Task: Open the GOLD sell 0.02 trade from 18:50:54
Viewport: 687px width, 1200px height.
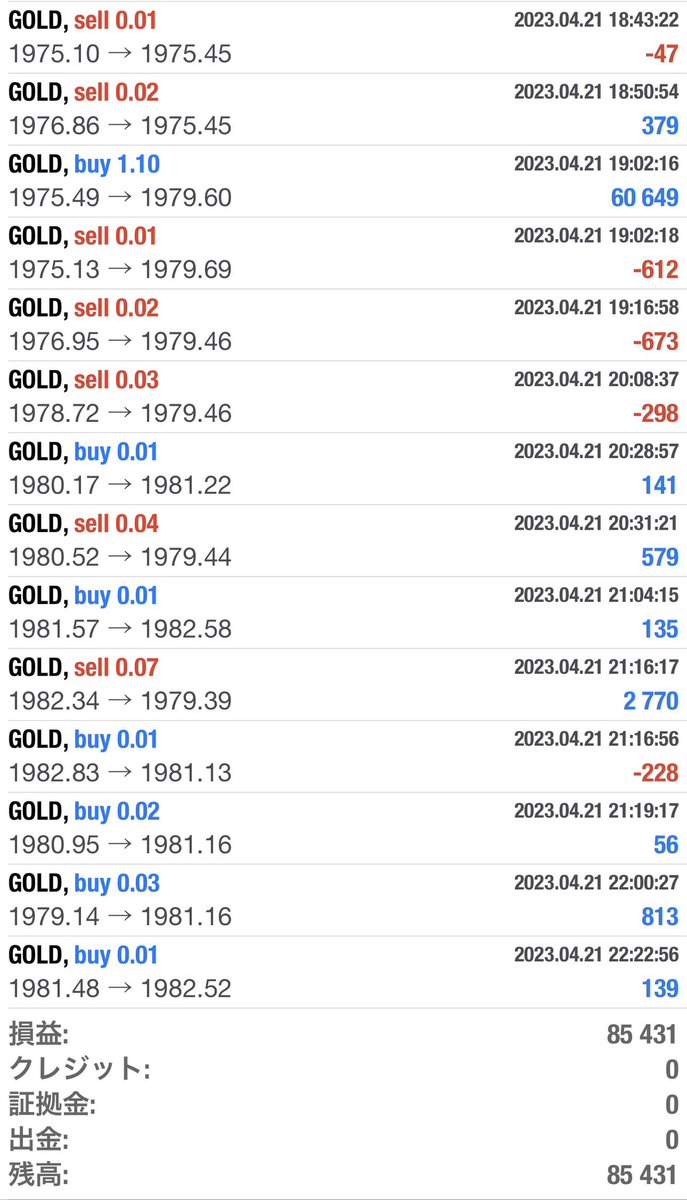Action: click(343, 109)
